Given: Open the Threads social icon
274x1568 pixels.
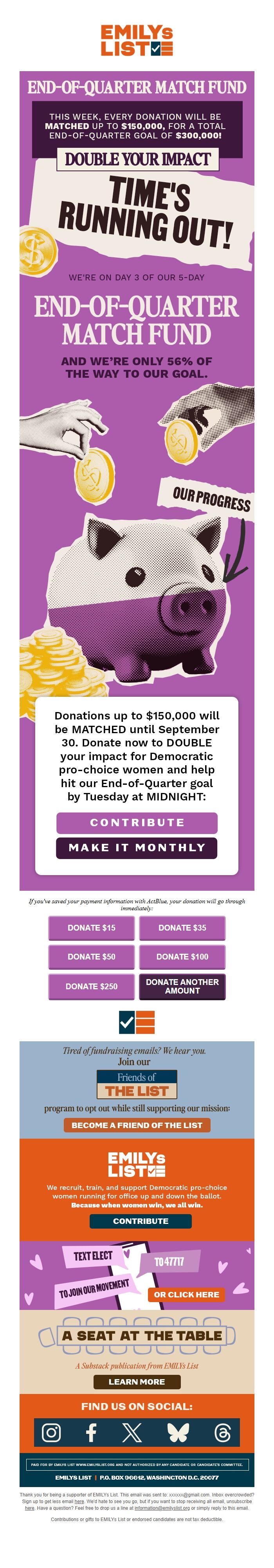Looking at the screenshot, I should [x=222, y=1432].
